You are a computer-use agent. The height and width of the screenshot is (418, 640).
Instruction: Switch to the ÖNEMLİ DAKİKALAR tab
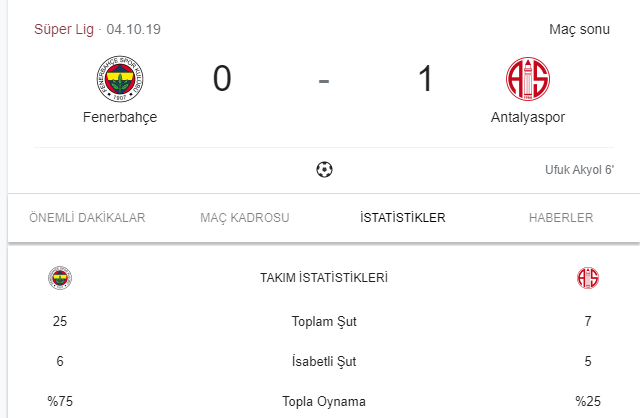pyautogui.click(x=88, y=217)
